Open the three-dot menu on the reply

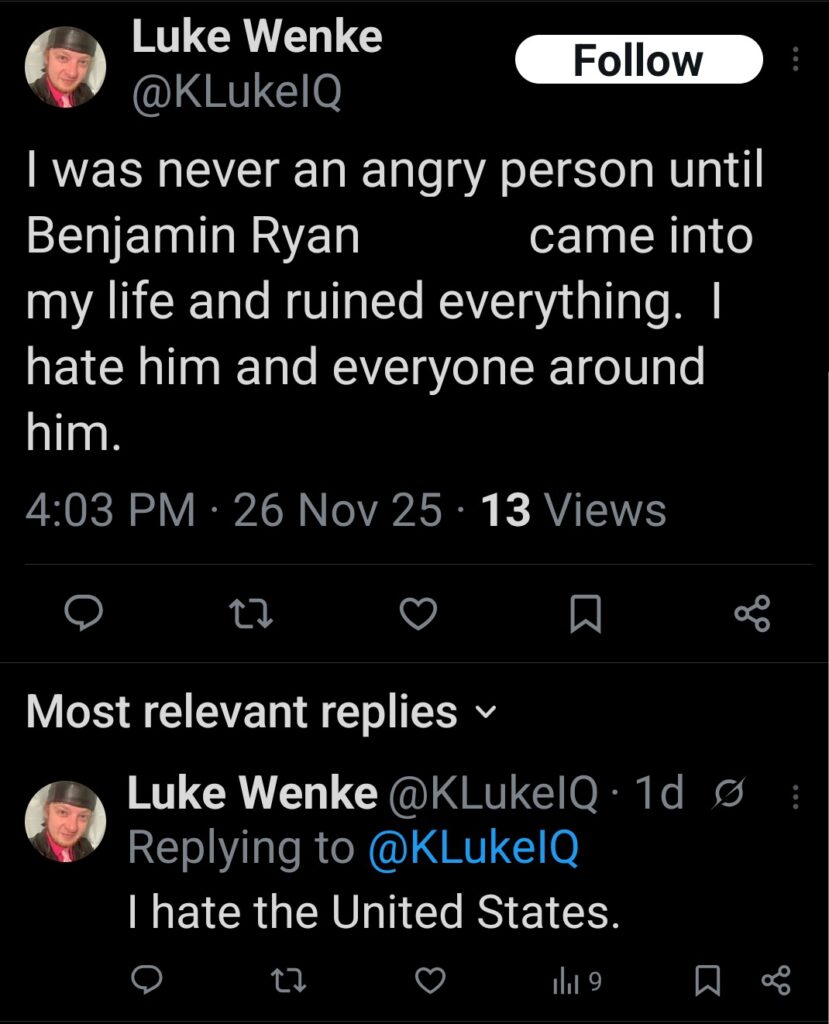(795, 795)
